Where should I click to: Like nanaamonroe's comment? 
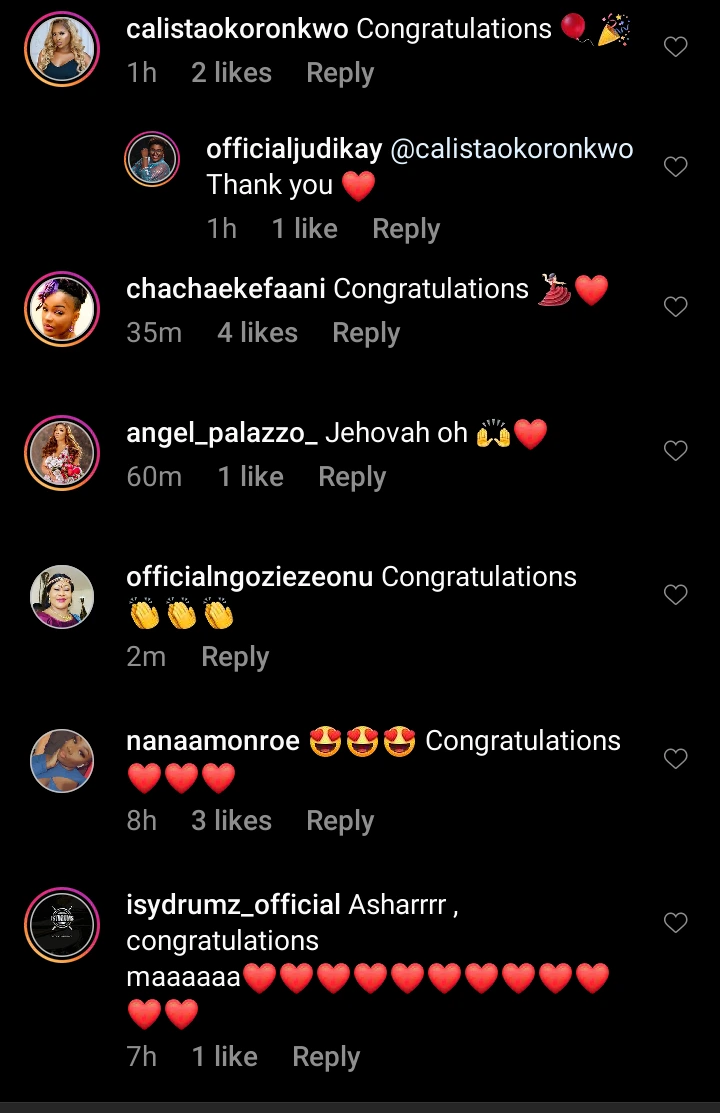676,759
